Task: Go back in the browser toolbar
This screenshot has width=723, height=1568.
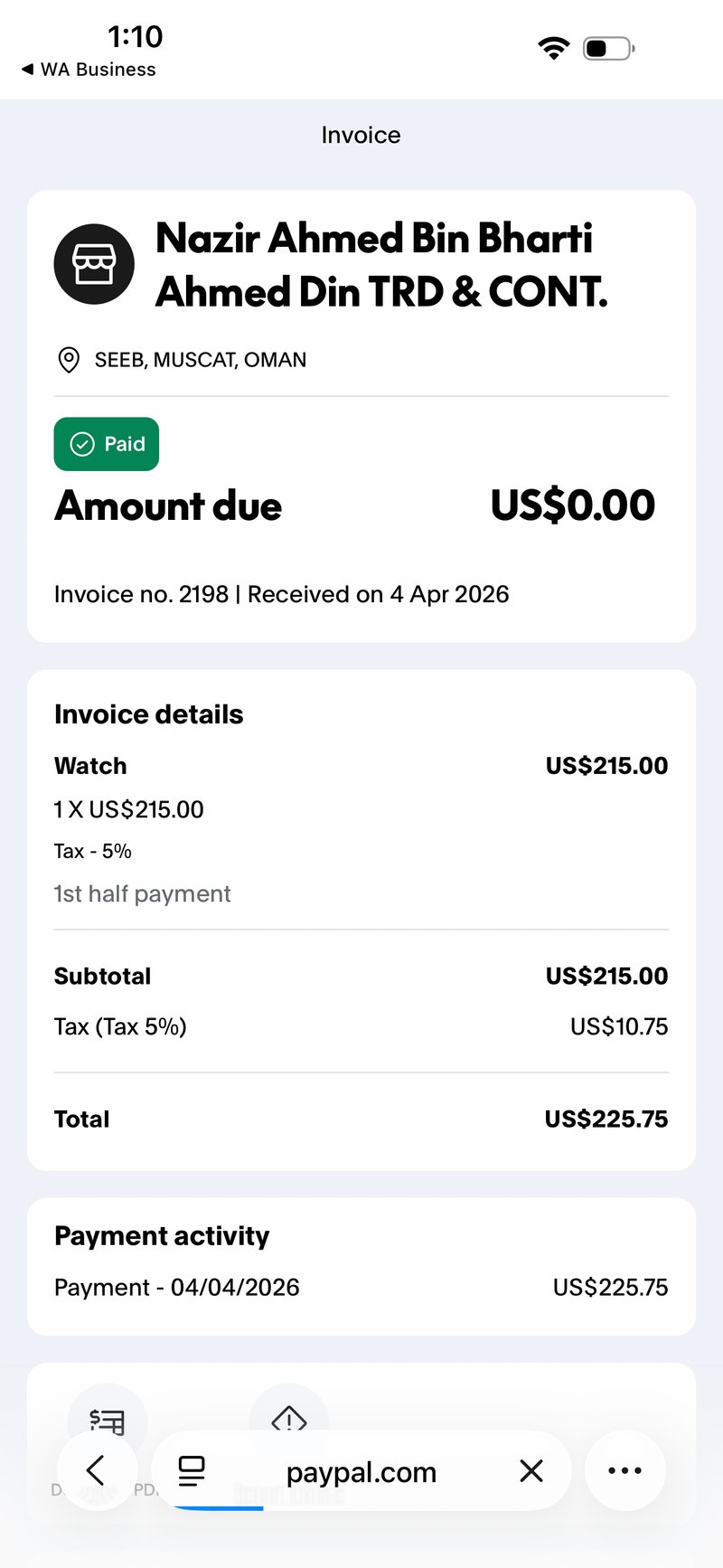Action: tap(97, 1470)
